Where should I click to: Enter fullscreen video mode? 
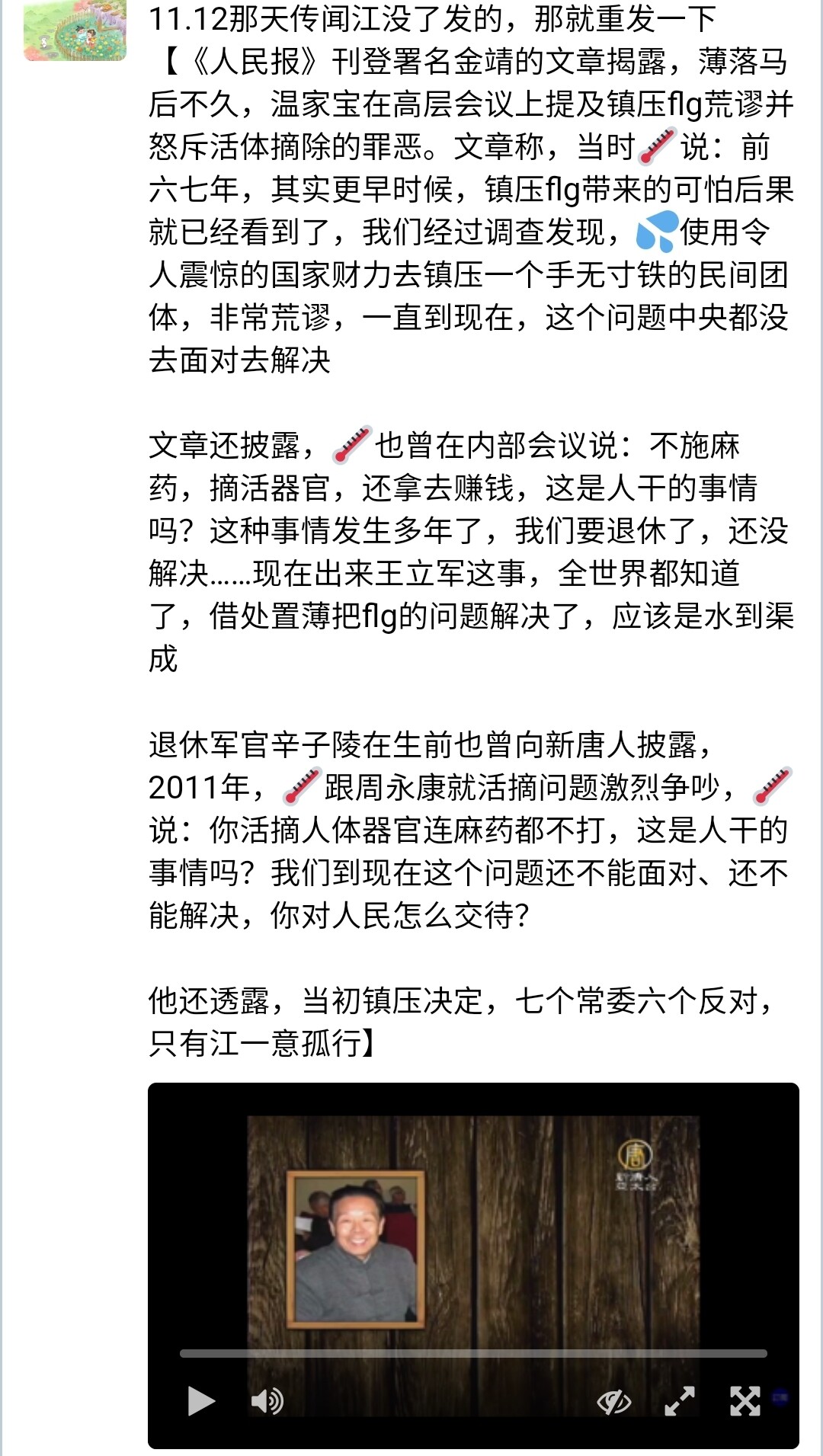[x=745, y=1400]
